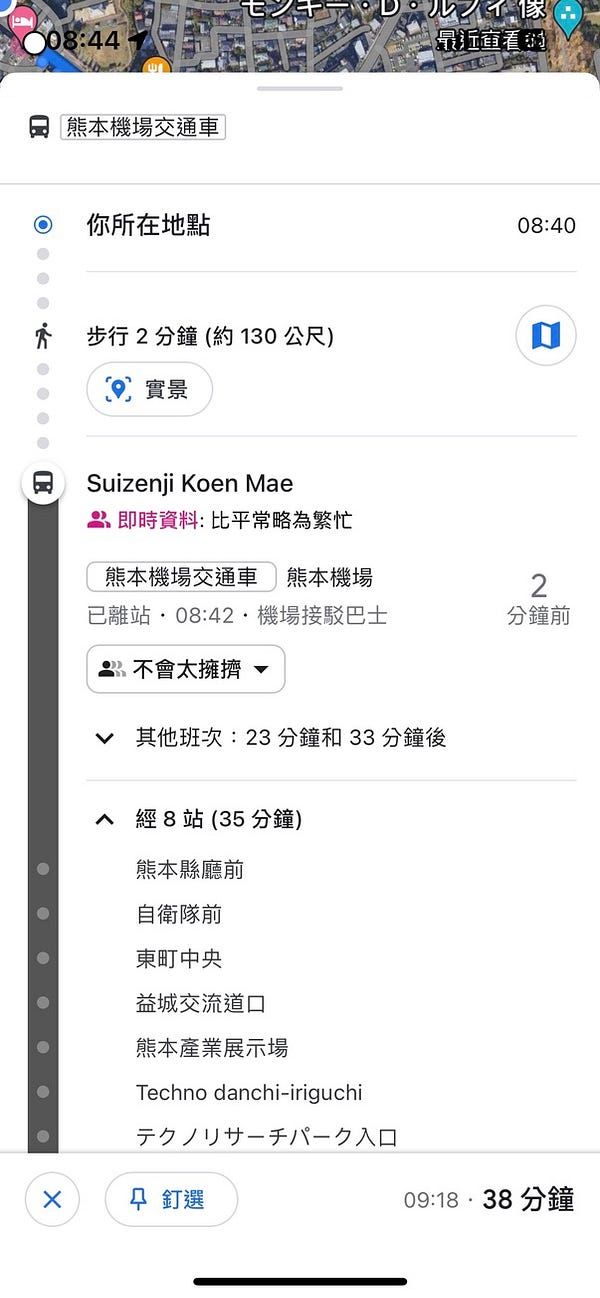The height and width of the screenshot is (1298, 600).
Task: Close the route details with X
Action: point(52,1199)
